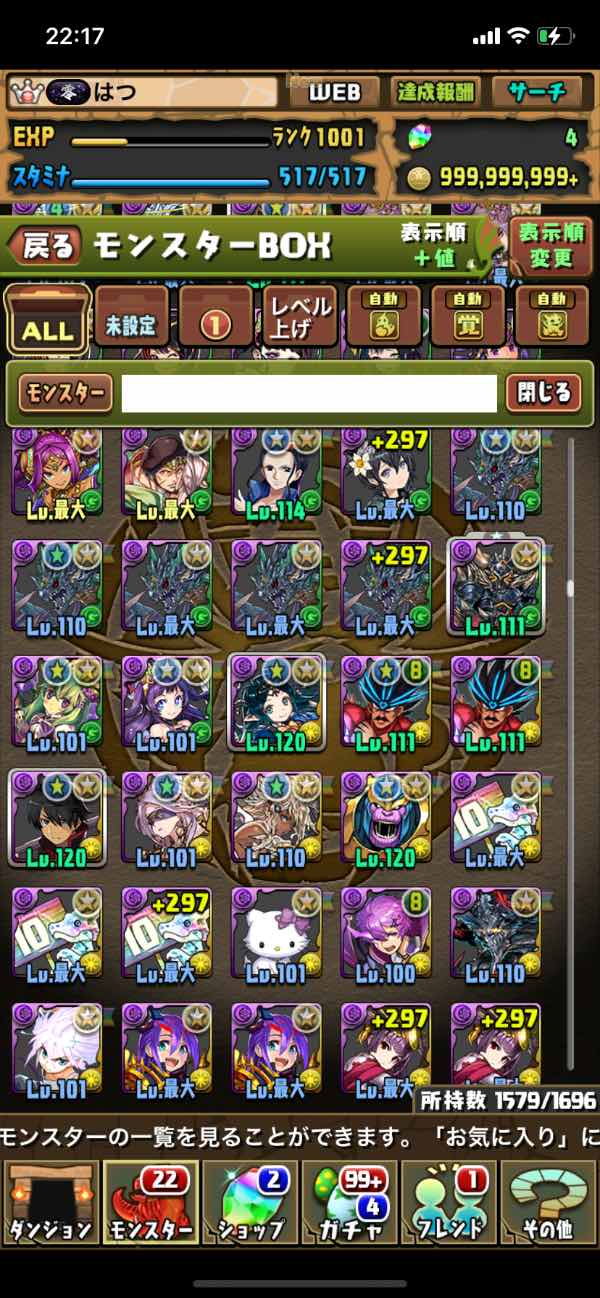The width and height of the screenshot is (600, 1298).
Task: Close the search bar with 閉じる
Action: [543, 393]
